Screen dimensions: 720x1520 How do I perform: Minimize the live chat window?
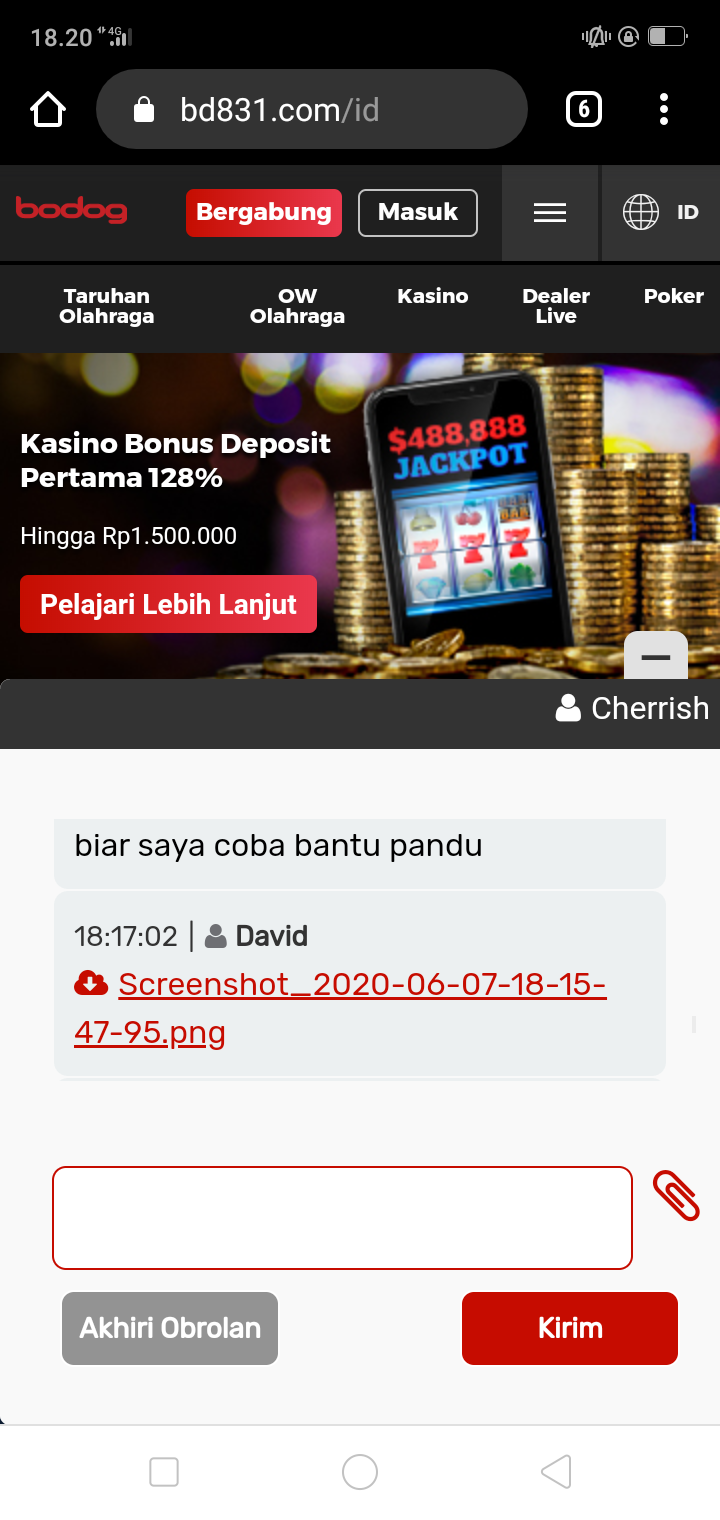656,657
